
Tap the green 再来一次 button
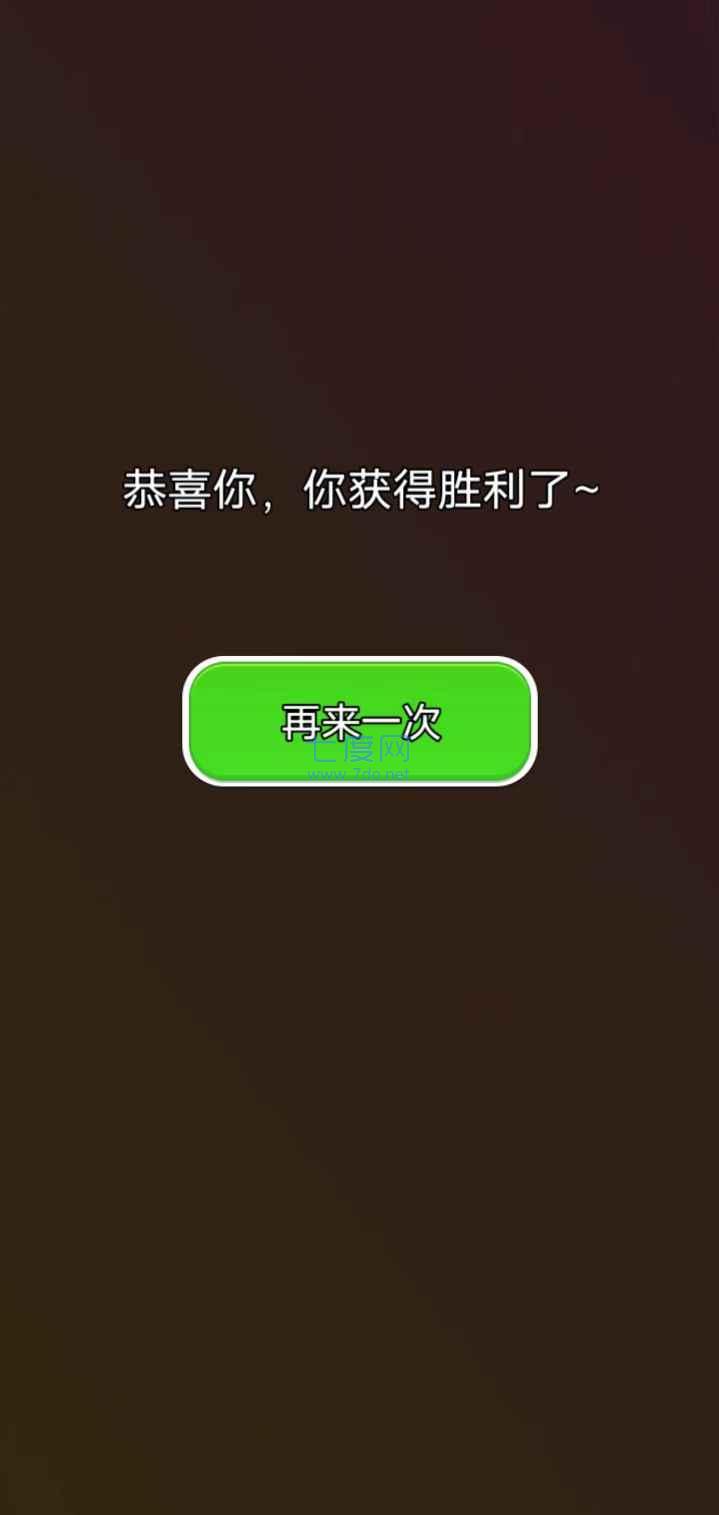tap(360, 721)
